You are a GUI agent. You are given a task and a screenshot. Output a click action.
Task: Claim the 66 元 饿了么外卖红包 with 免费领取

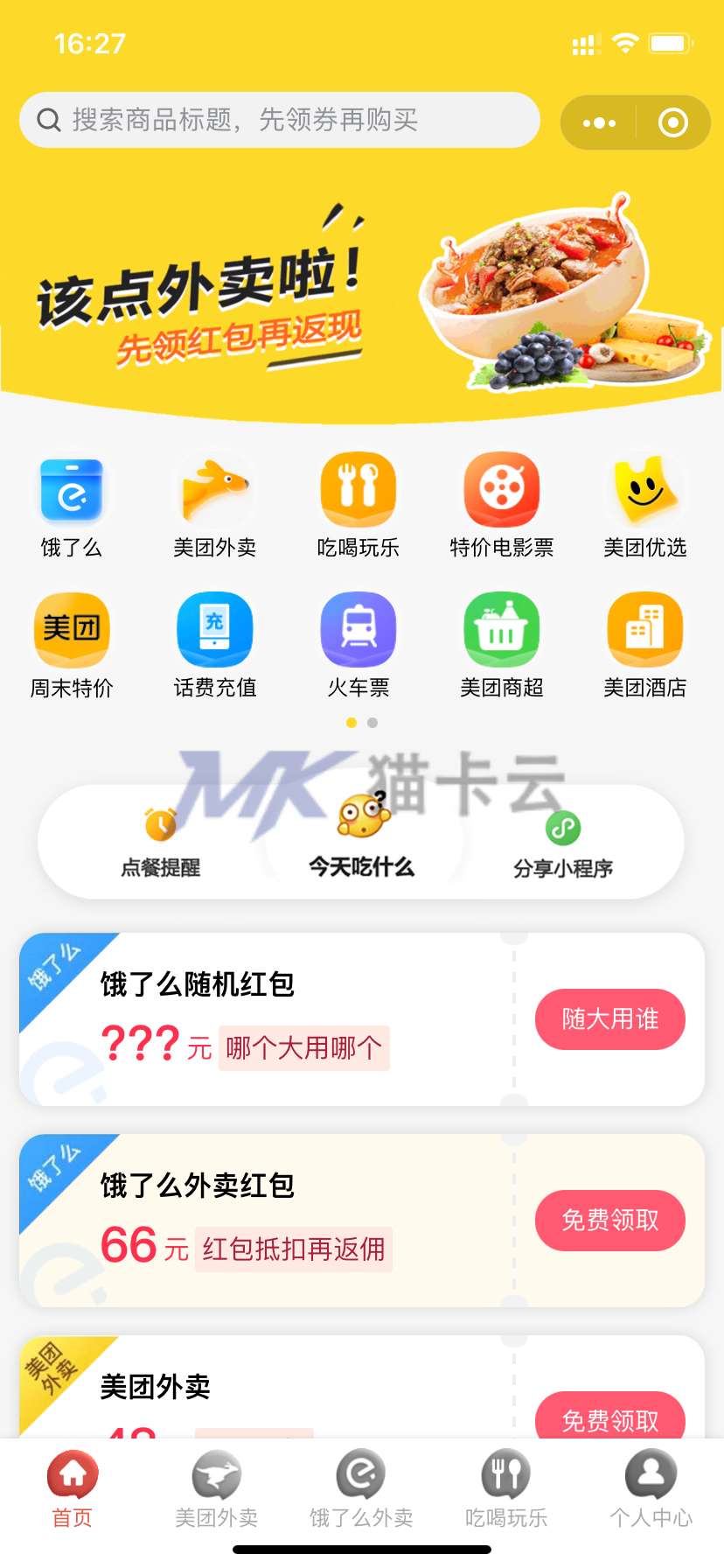click(610, 1221)
